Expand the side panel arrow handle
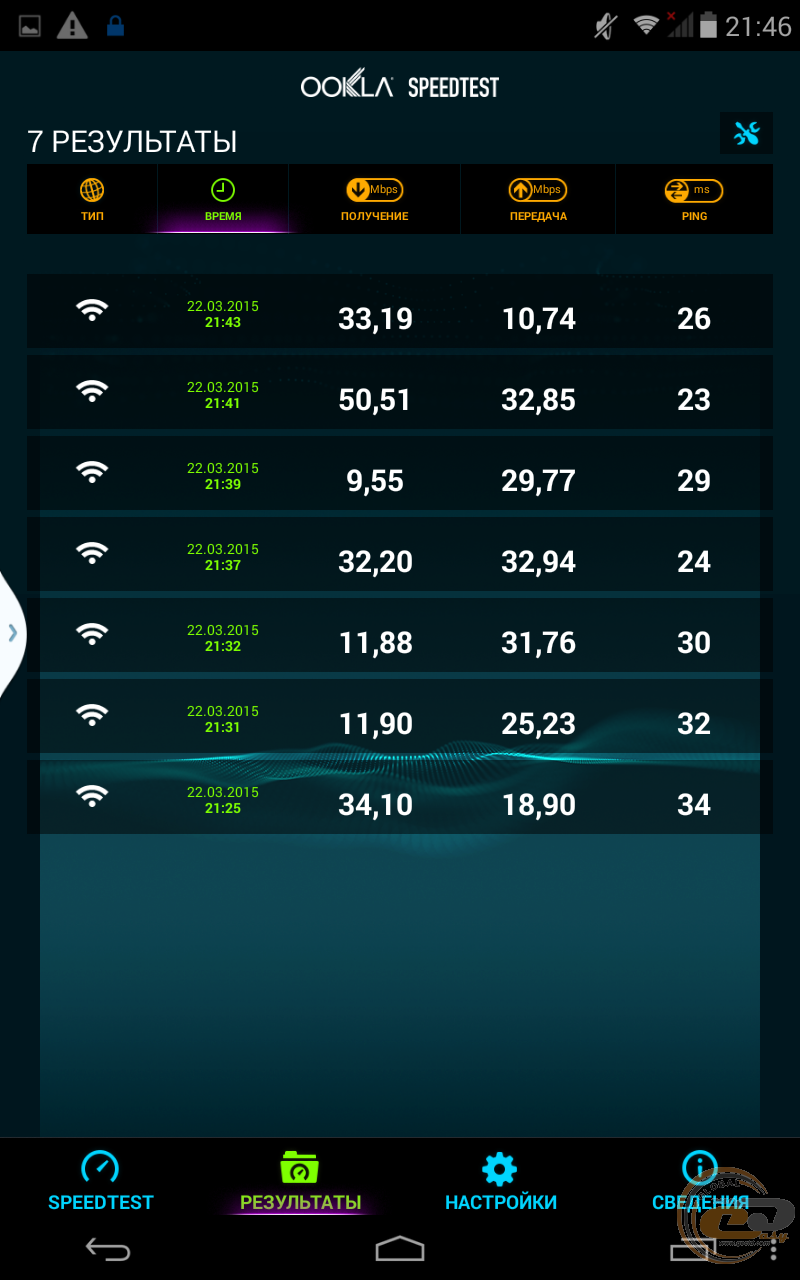Image resolution: width=800 pixels, height=1280 pixels. (12, 632)
